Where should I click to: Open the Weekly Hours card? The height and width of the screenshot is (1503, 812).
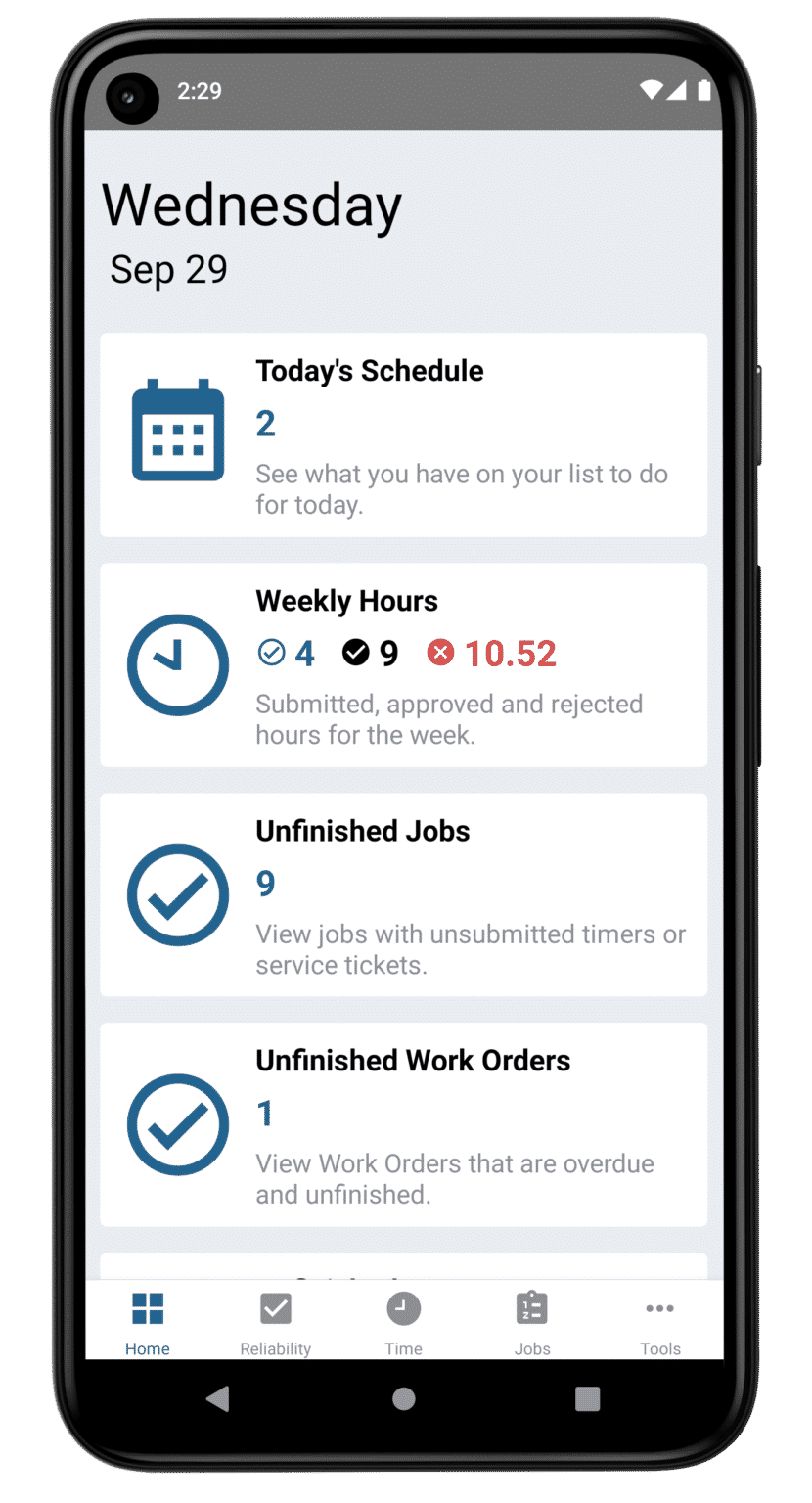pos(403,664)
